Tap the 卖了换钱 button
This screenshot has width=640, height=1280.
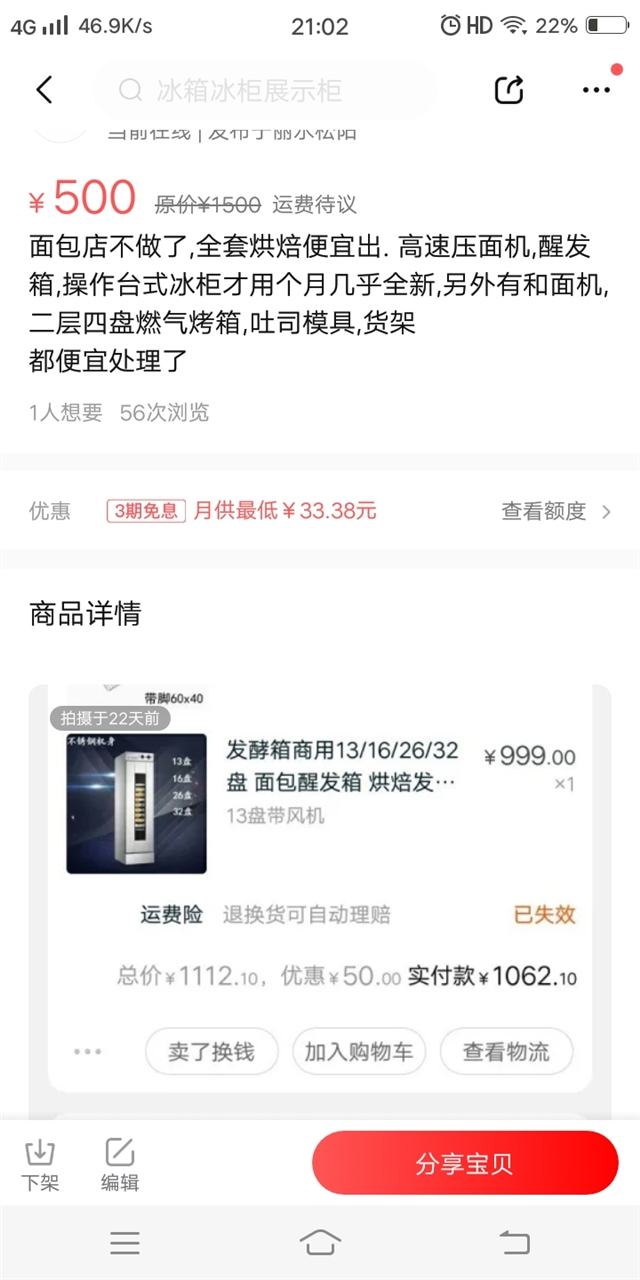coord(211,1052)
